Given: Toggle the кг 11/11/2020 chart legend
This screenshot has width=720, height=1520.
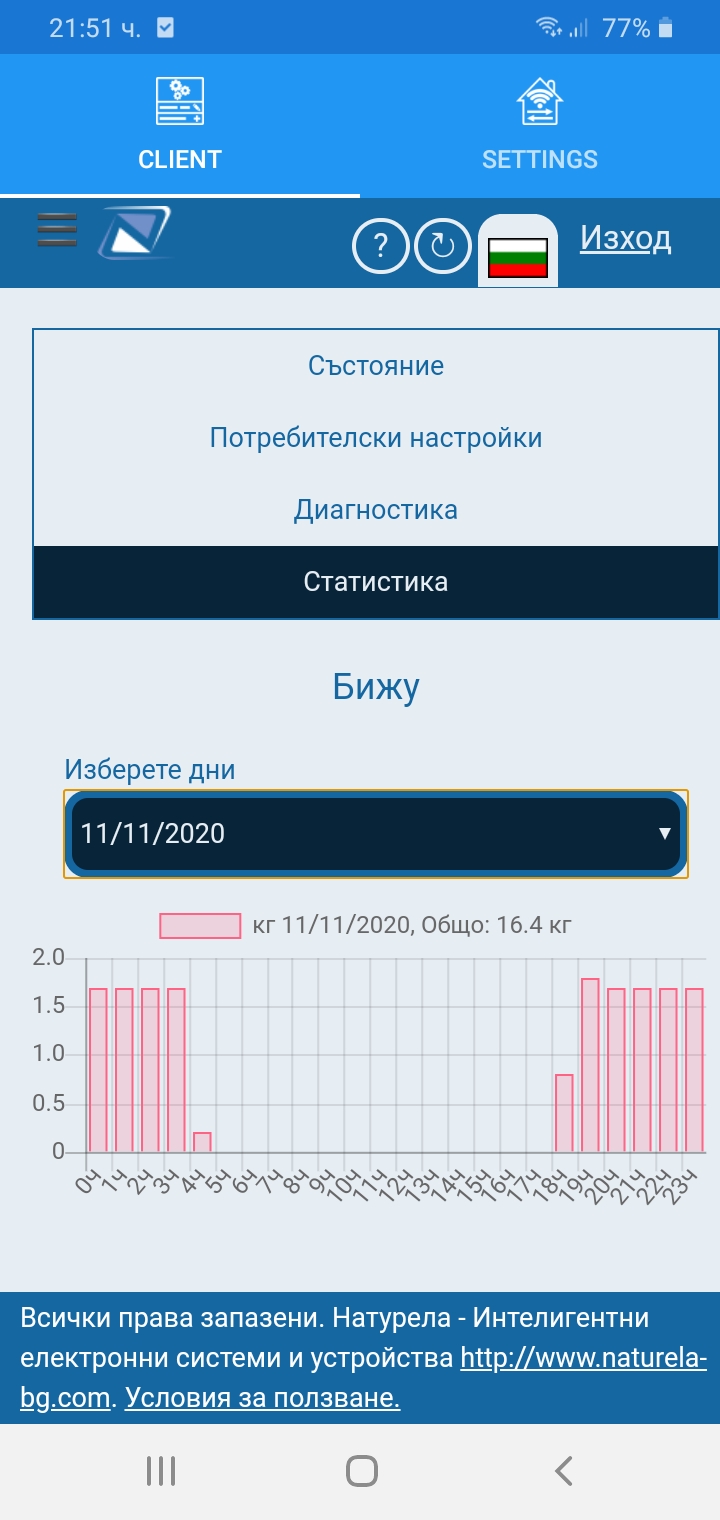Looking at the screenshot, I should pyautogui.click(x=365, y=925).
